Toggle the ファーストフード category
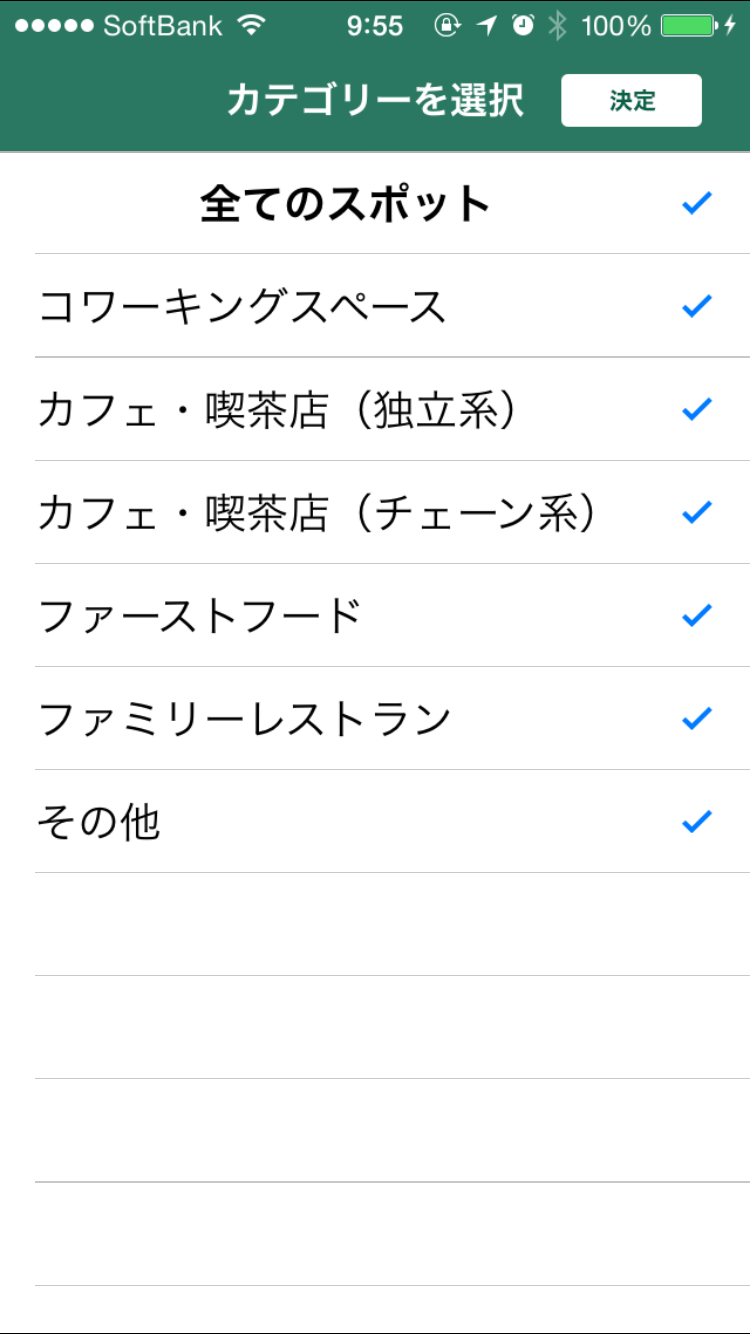Image resolution: width=750 pixels, height=1334 pixels. click(375, 615)
